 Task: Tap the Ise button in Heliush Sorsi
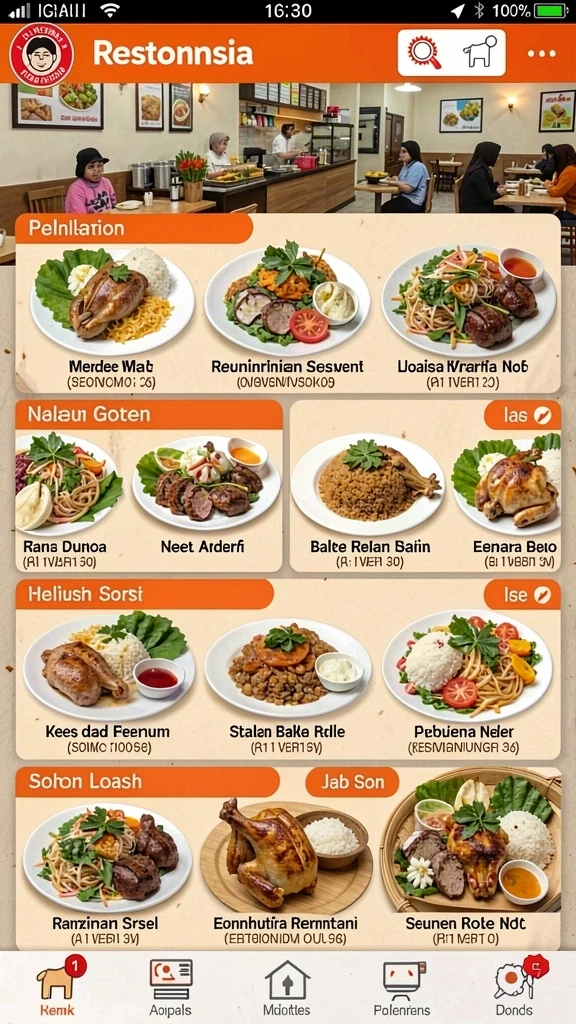click(x=522, y=594)
